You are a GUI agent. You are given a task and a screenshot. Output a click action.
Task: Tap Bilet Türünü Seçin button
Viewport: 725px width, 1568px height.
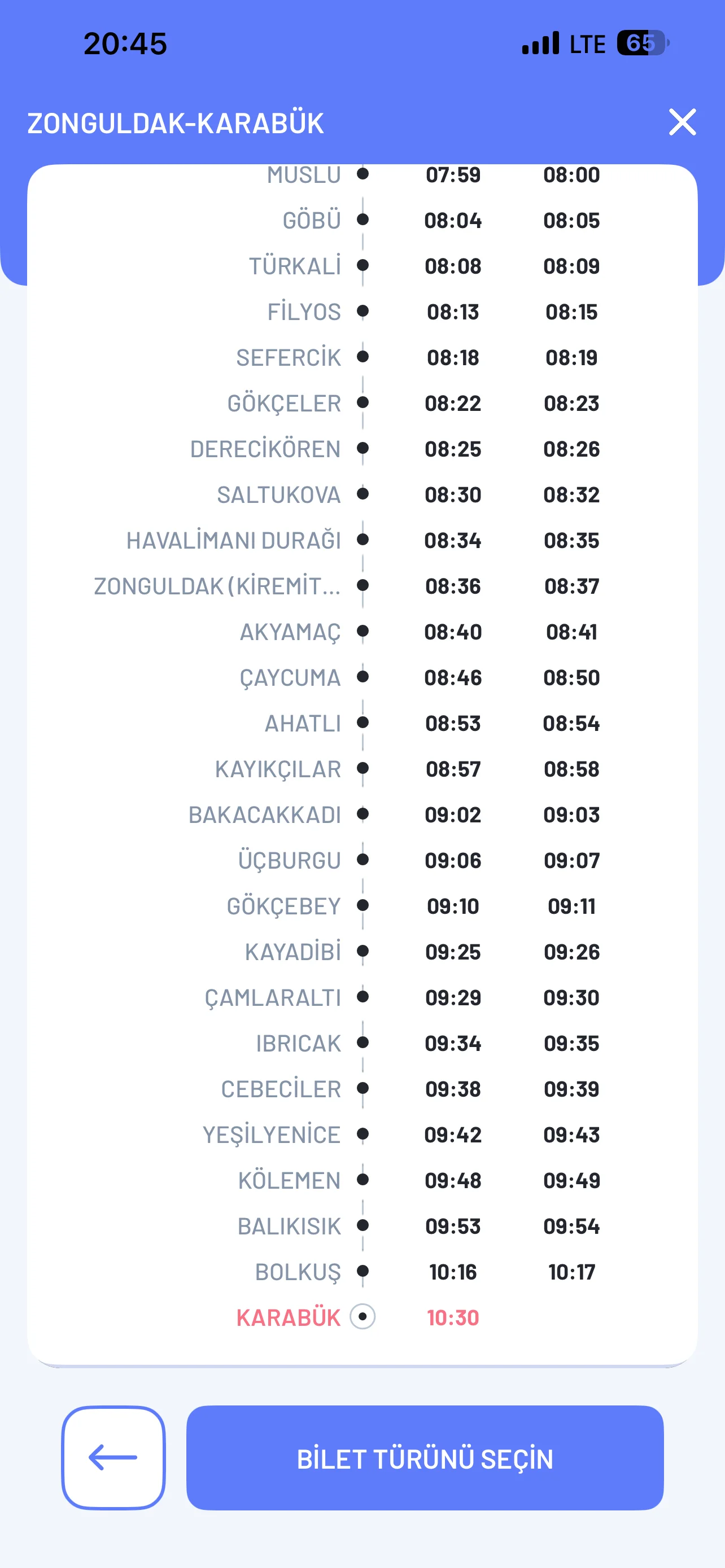424,1457
